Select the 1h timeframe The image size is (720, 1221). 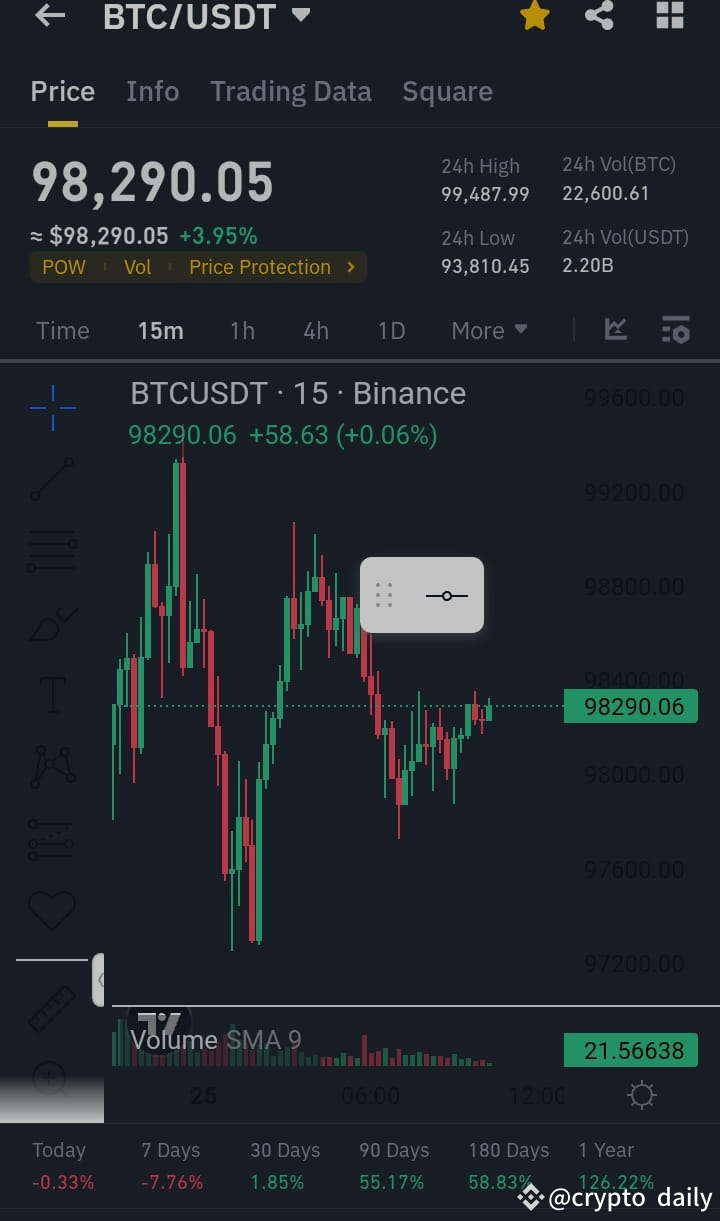point(242,330)
